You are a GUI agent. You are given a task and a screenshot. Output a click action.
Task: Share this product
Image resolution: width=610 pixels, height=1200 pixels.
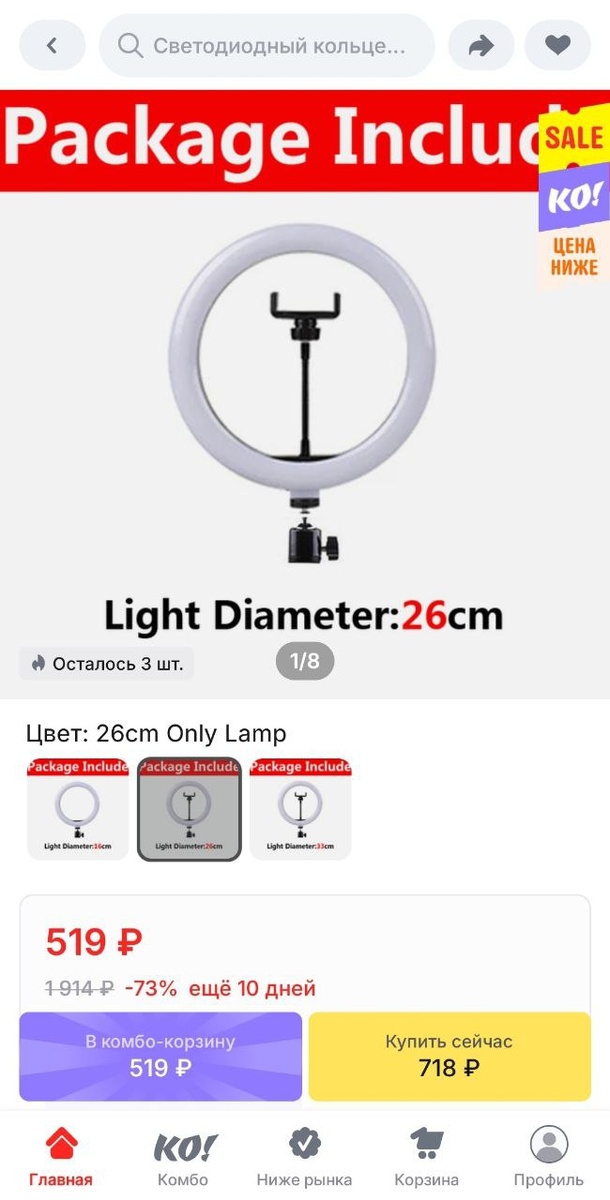tap(481, 45)
